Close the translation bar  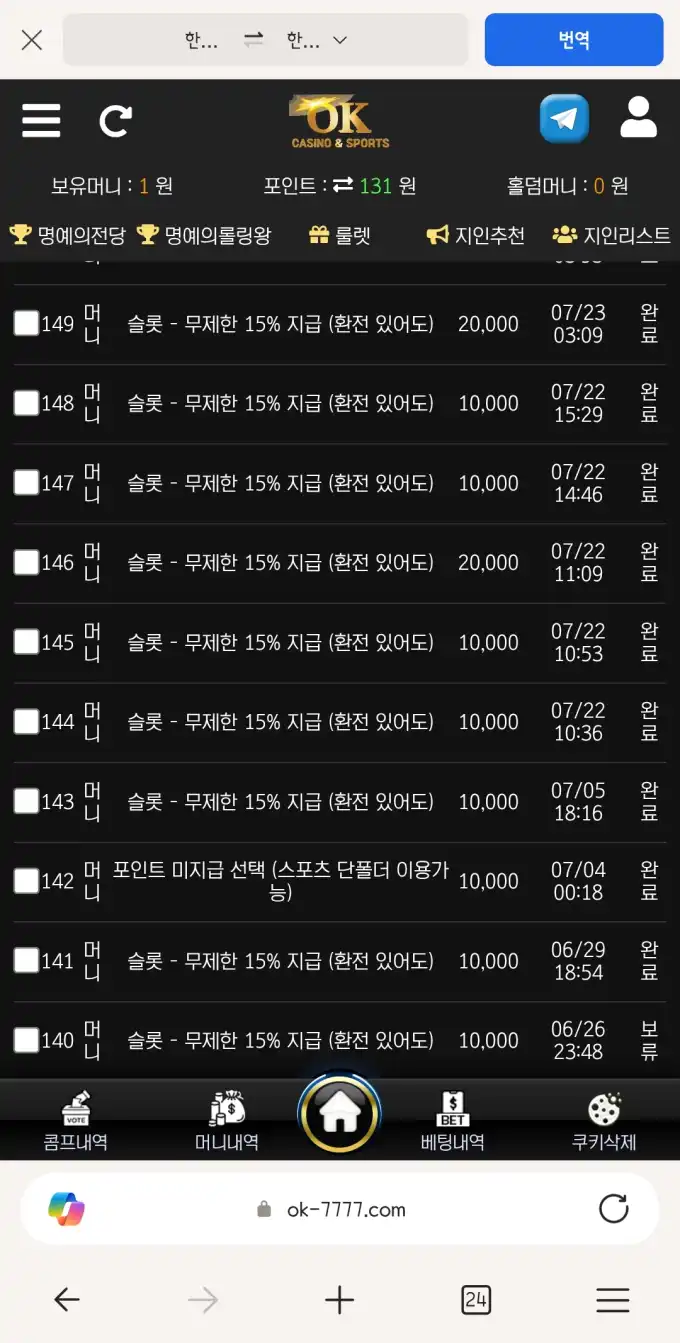click(32, 40)
